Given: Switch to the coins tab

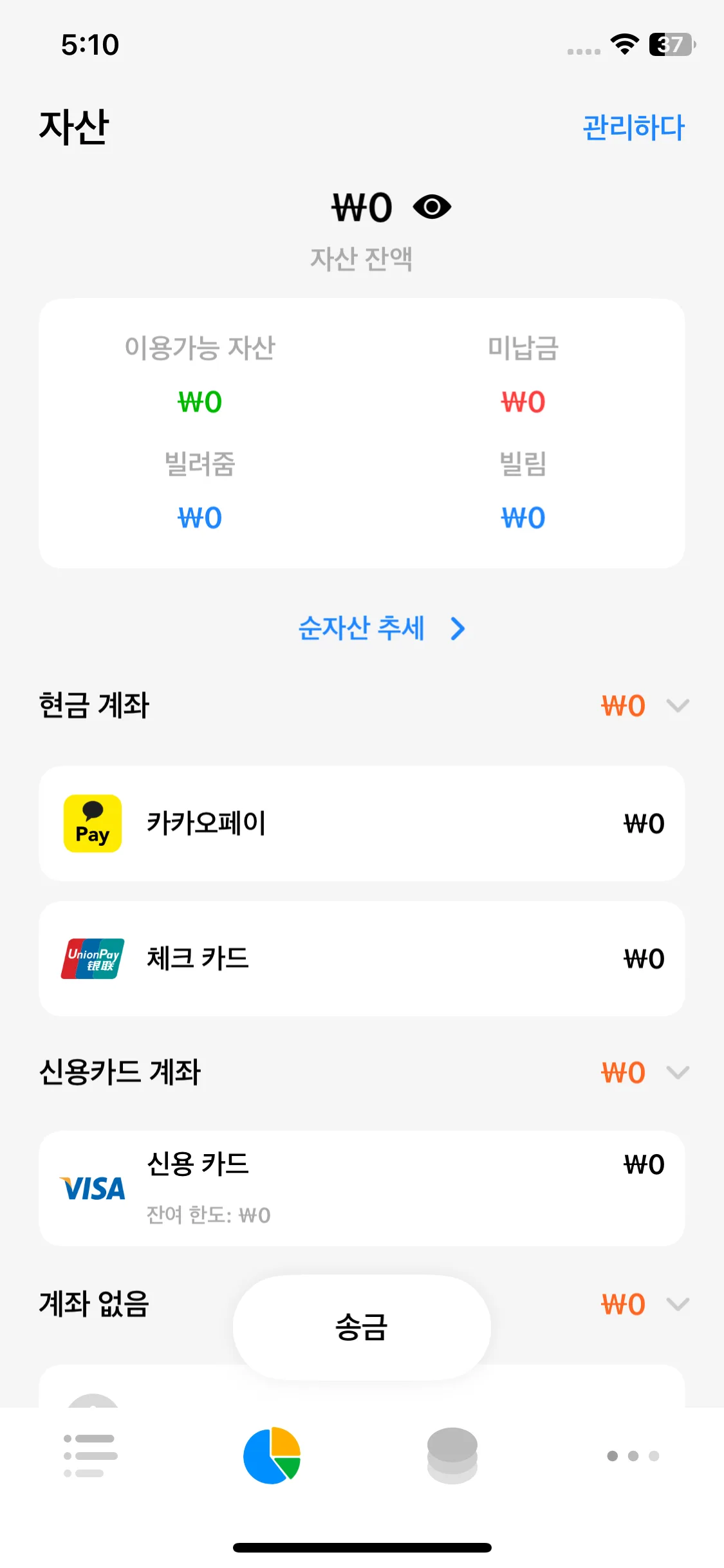Looking at the screenshot, I should 452,1455.
